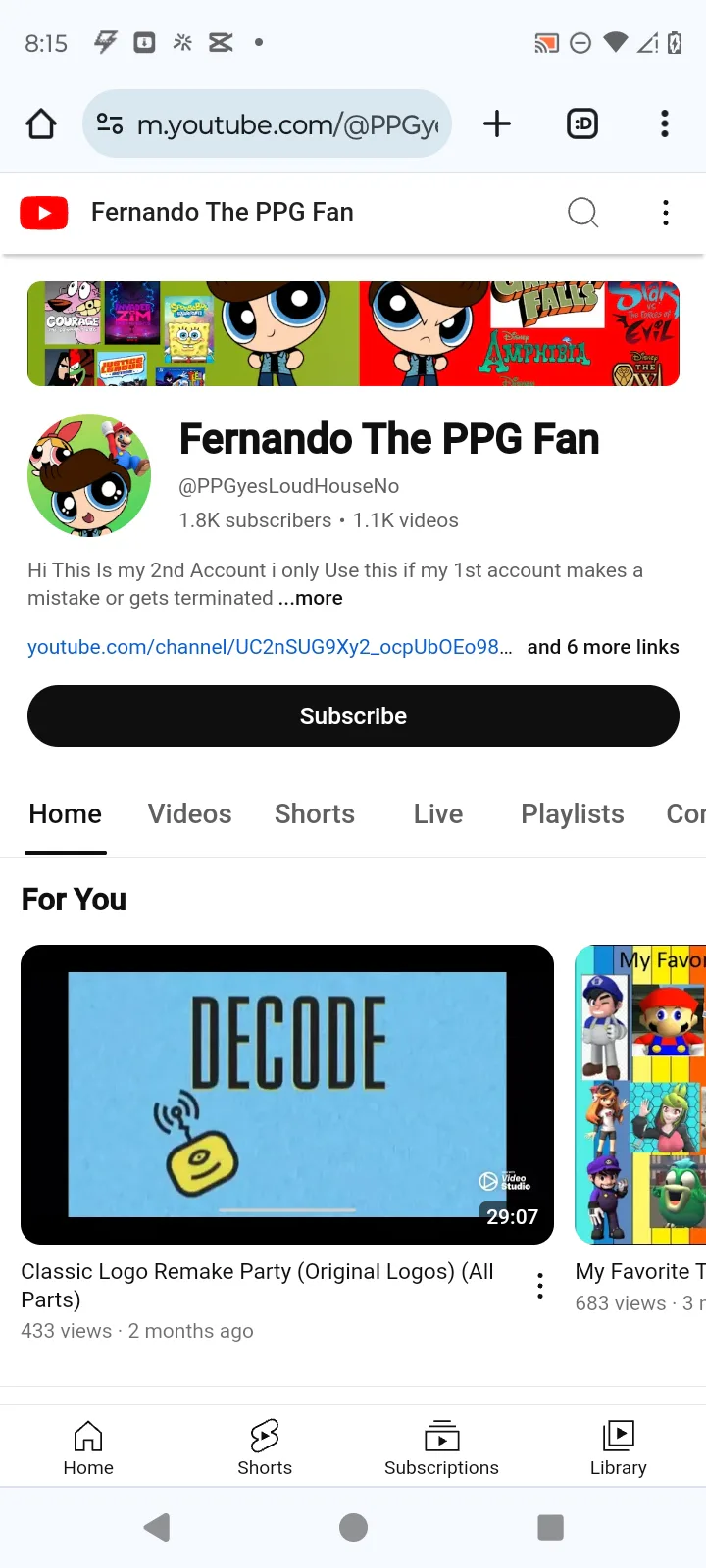Search YouTube with the magnifier icon
The height and width of the screenshot is (1568, 706).
[x=582, y=213]
